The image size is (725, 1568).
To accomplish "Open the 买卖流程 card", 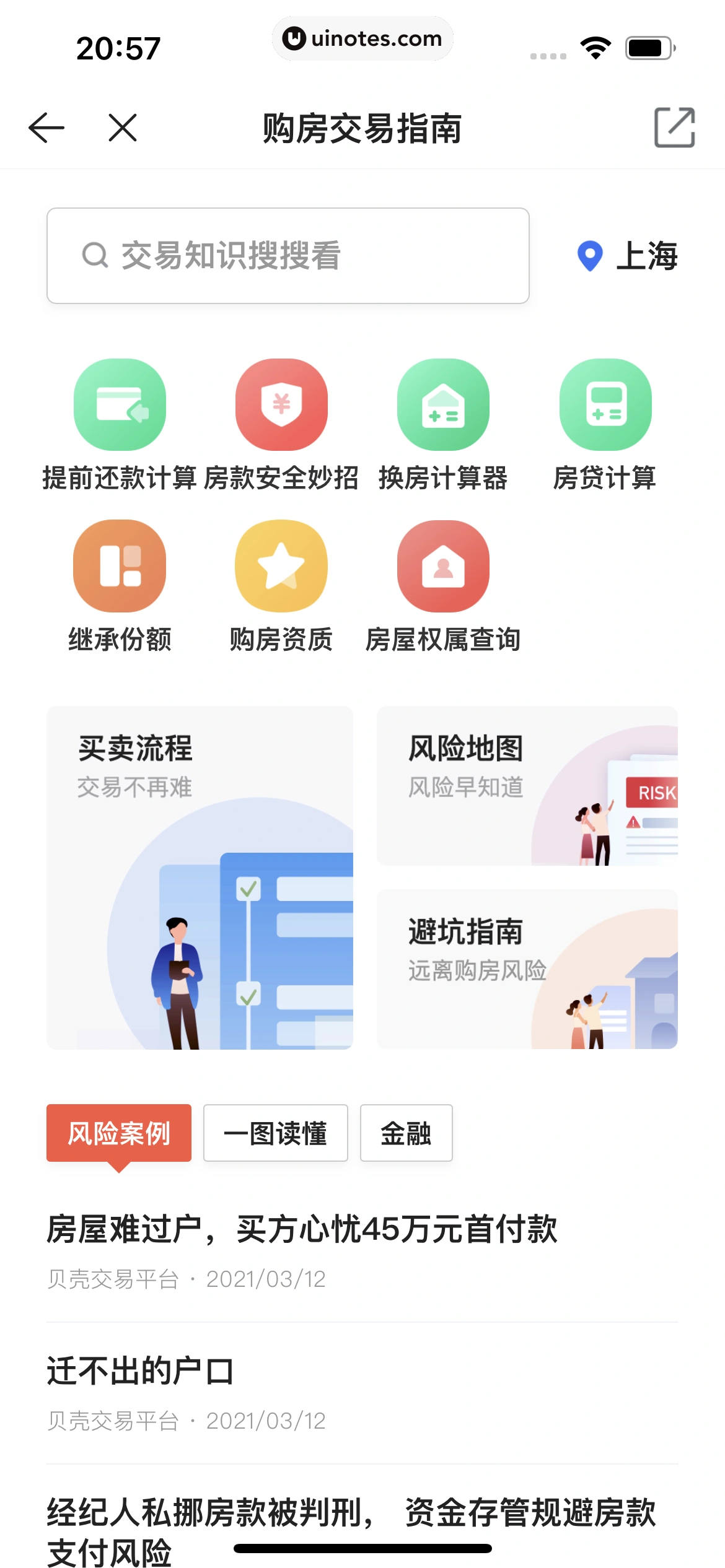I will 200,878.
